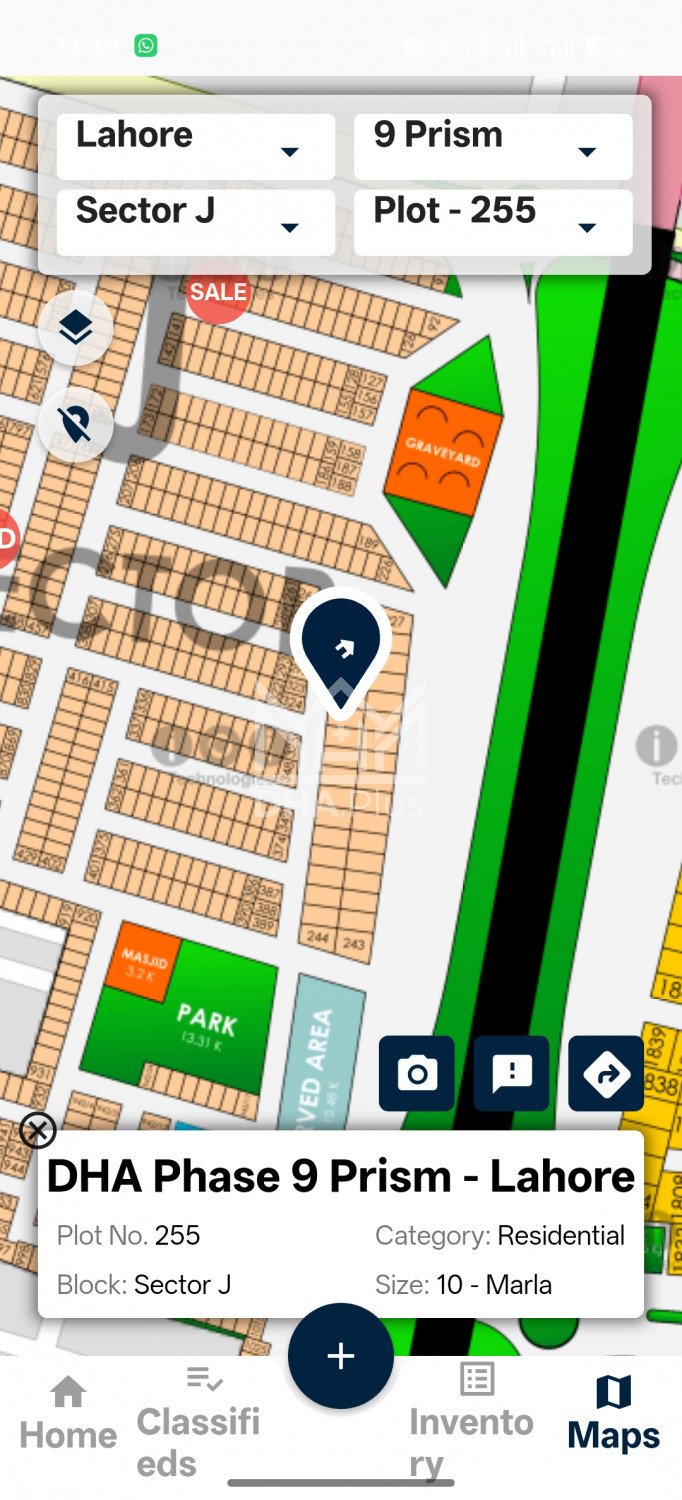This screenshot has height=1500, width=682.
Task: Open the camera button
Action: pyautogui.click(x=417, y=1073)
